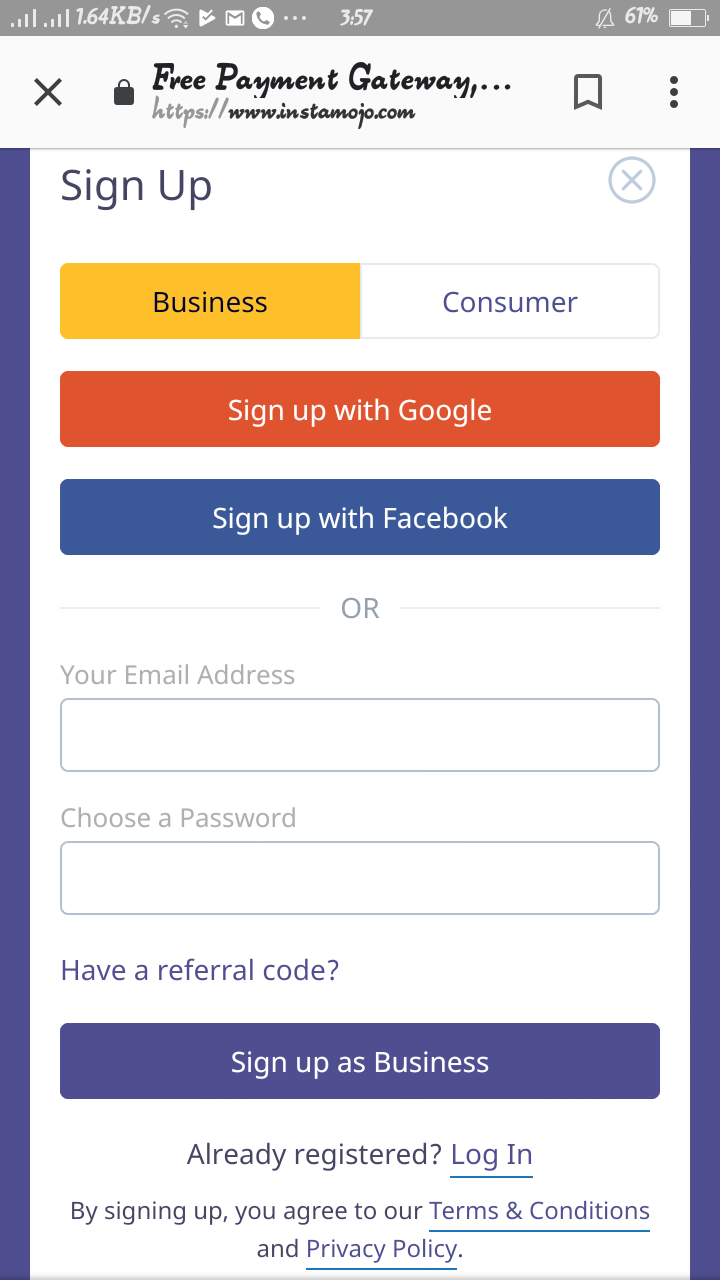This screenshot has width=720, height=1280.
Task: Open the browser overflow menu
Action: (x=674, y=92)
